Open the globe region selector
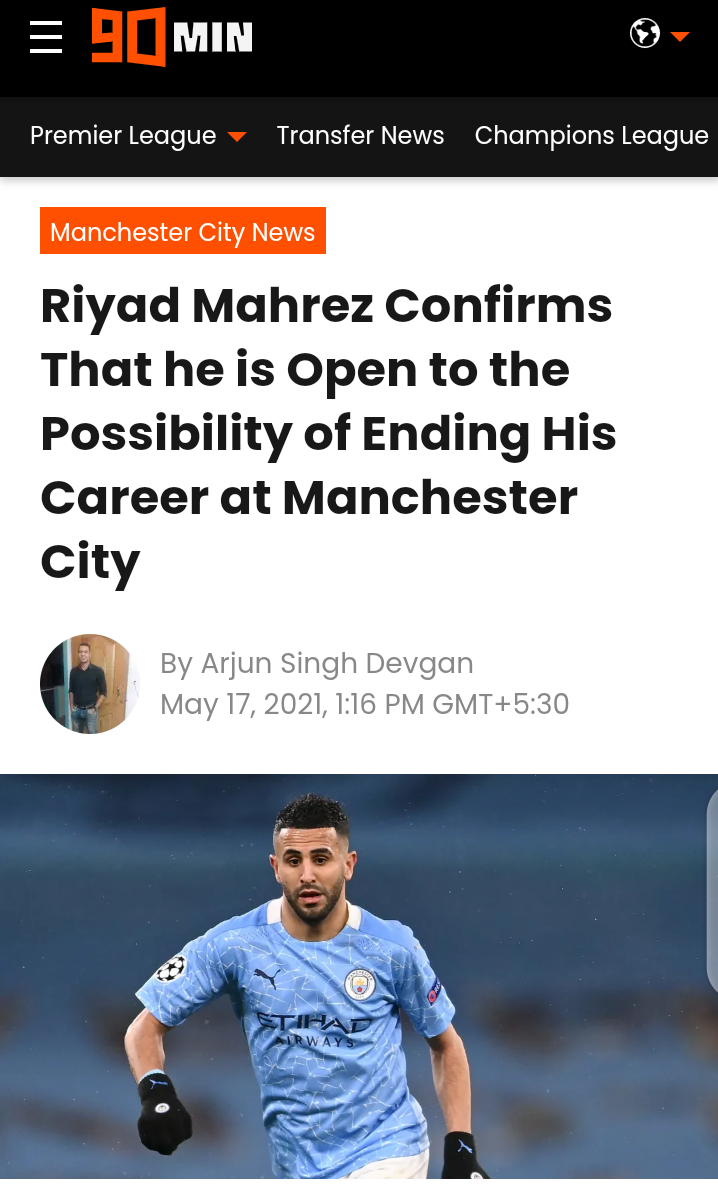The width and height of the screenshot is (718, 1198). coord(659,35)
